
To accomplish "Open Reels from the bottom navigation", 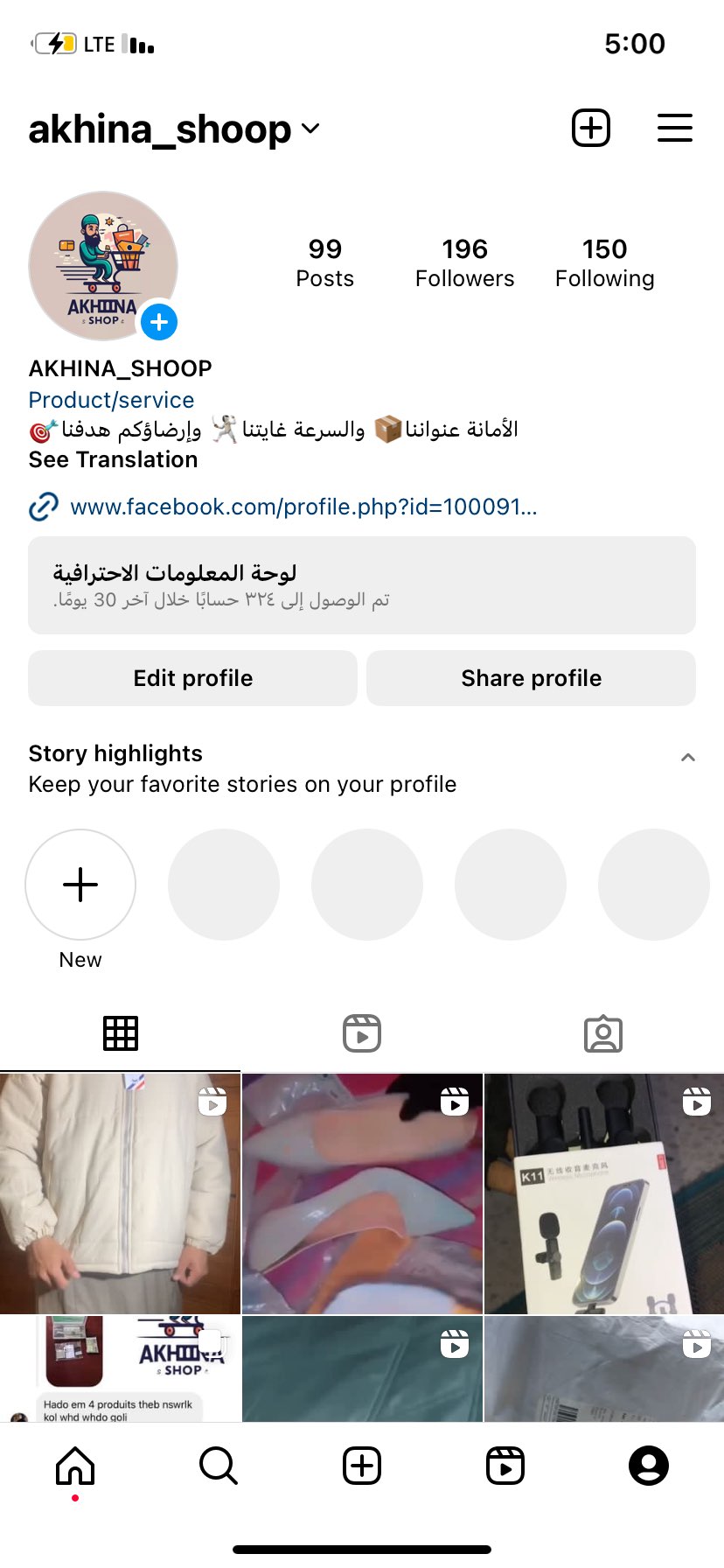I will (x=505, y=1466).
